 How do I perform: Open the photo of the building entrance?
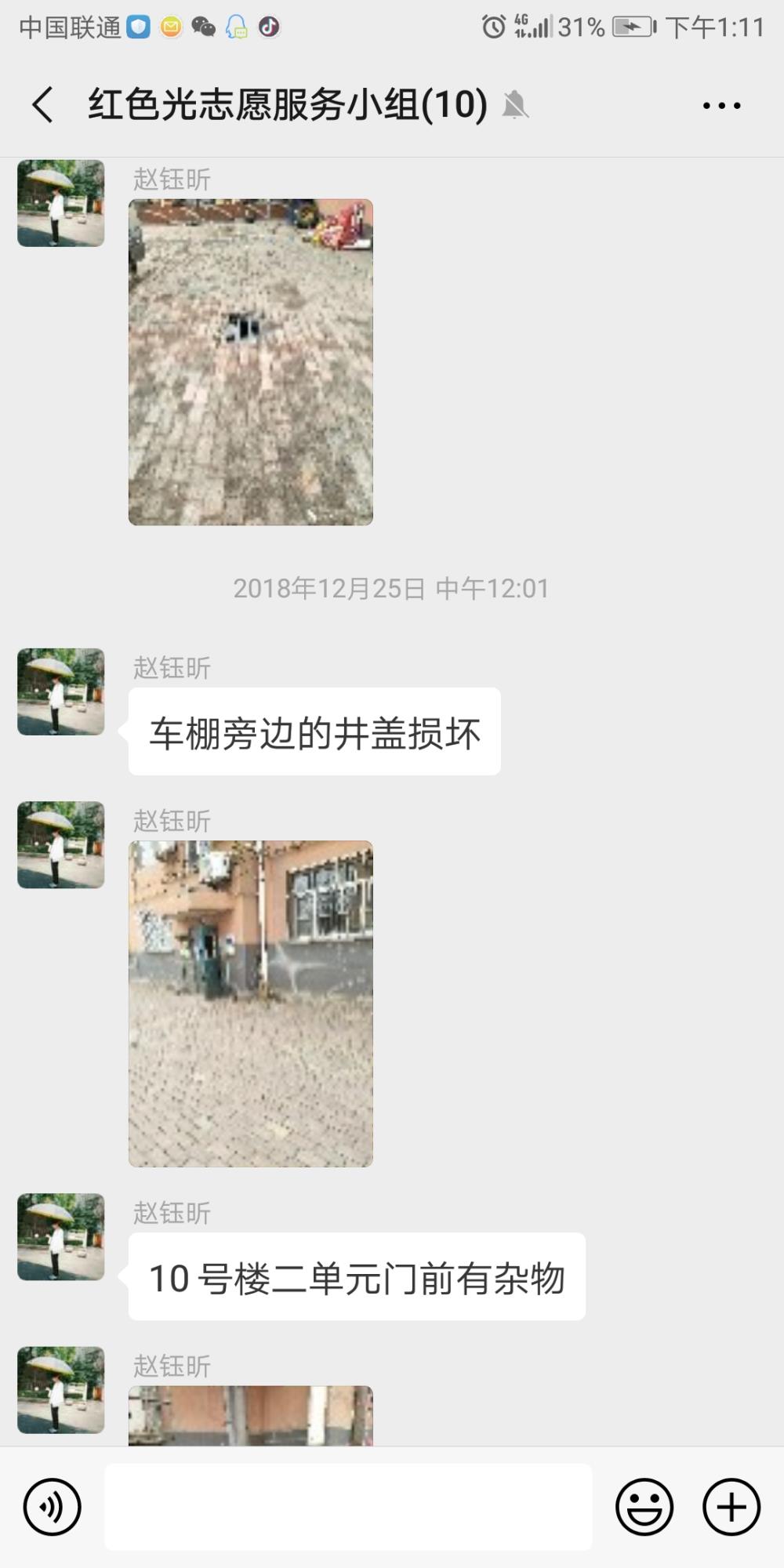pyautogui.click(x=251, y=1004)
